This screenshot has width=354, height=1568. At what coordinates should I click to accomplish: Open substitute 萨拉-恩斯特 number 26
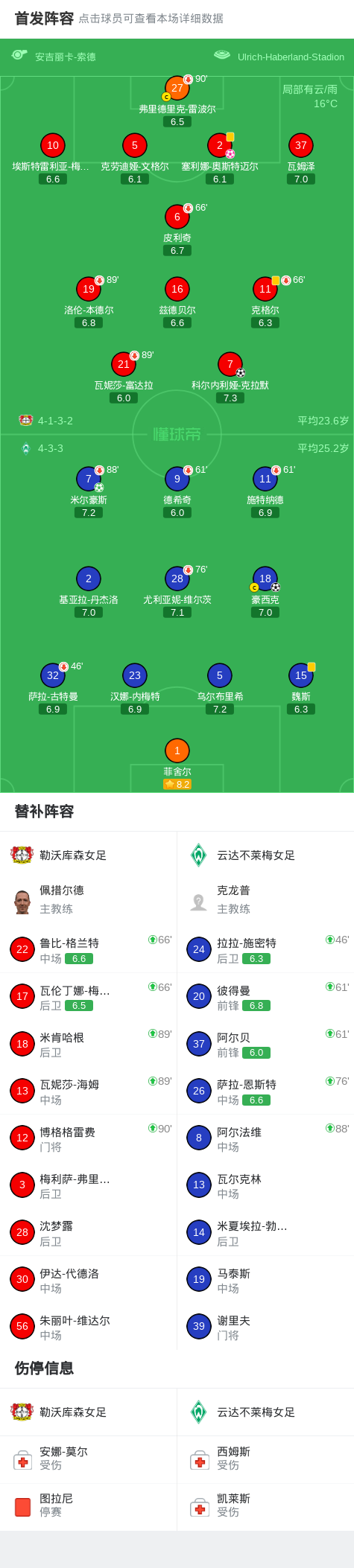(266, 1091)
